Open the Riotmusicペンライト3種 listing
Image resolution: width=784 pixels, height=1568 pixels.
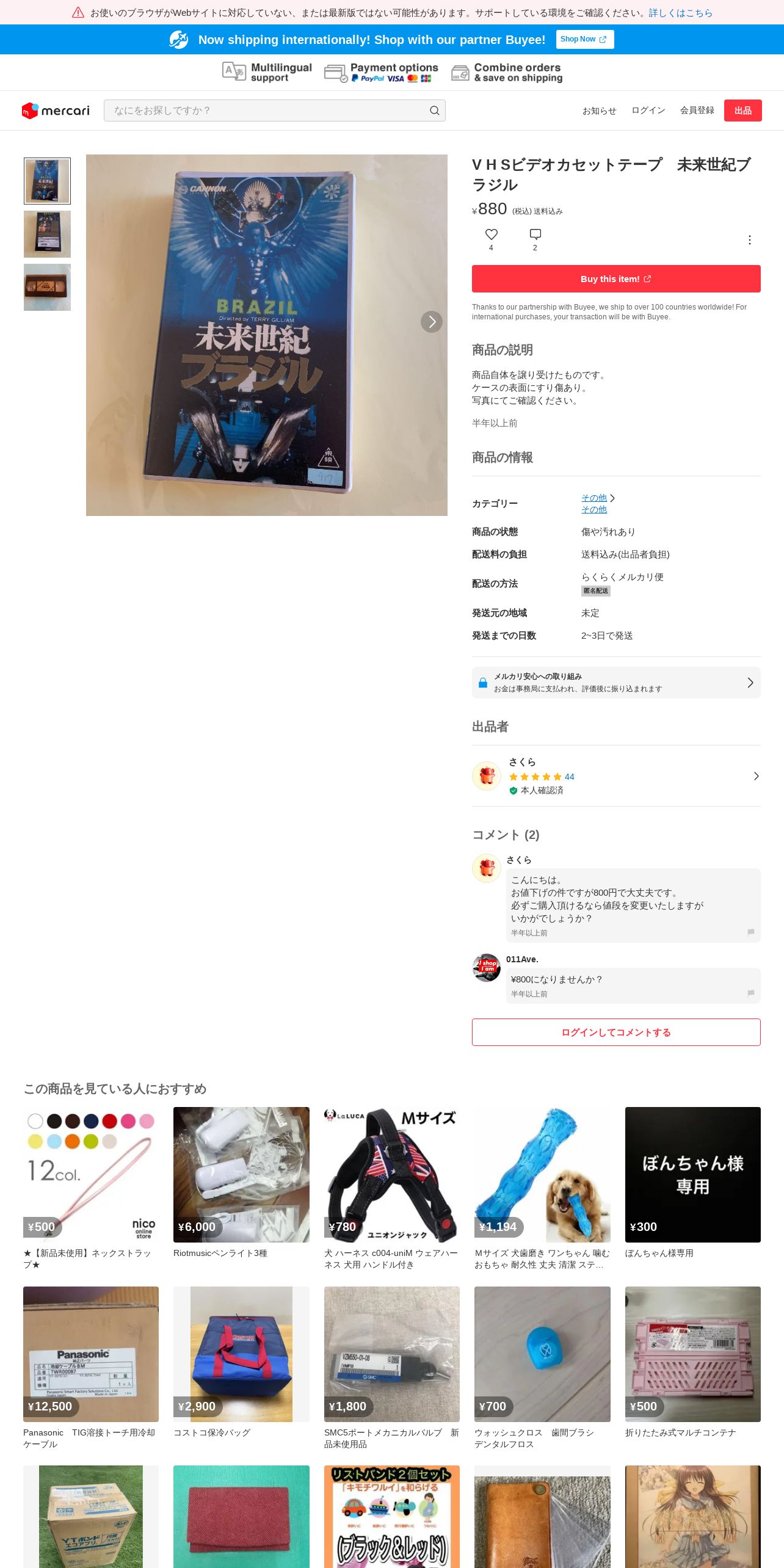pyautogui.click(x=241, y=1175)
